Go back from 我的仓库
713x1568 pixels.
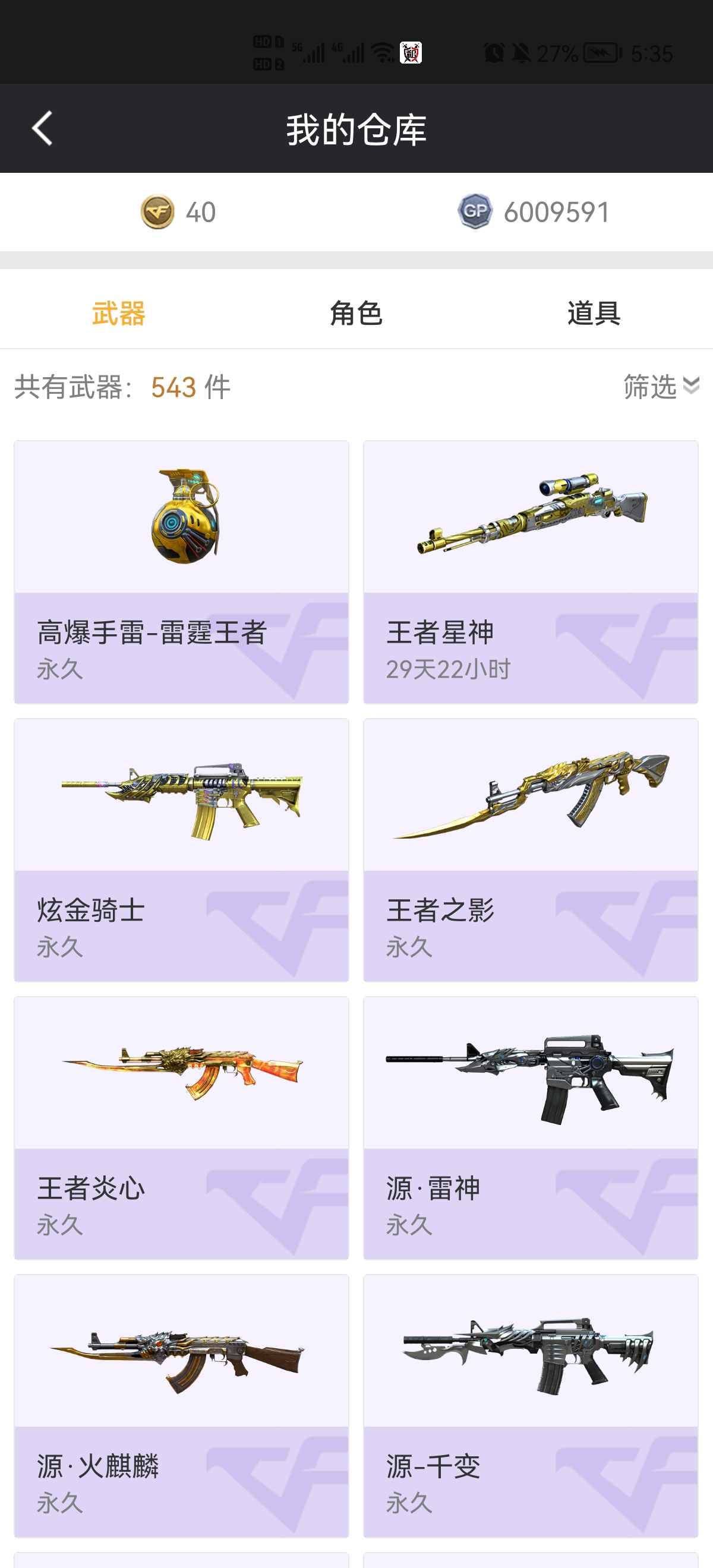click(42, 128)
